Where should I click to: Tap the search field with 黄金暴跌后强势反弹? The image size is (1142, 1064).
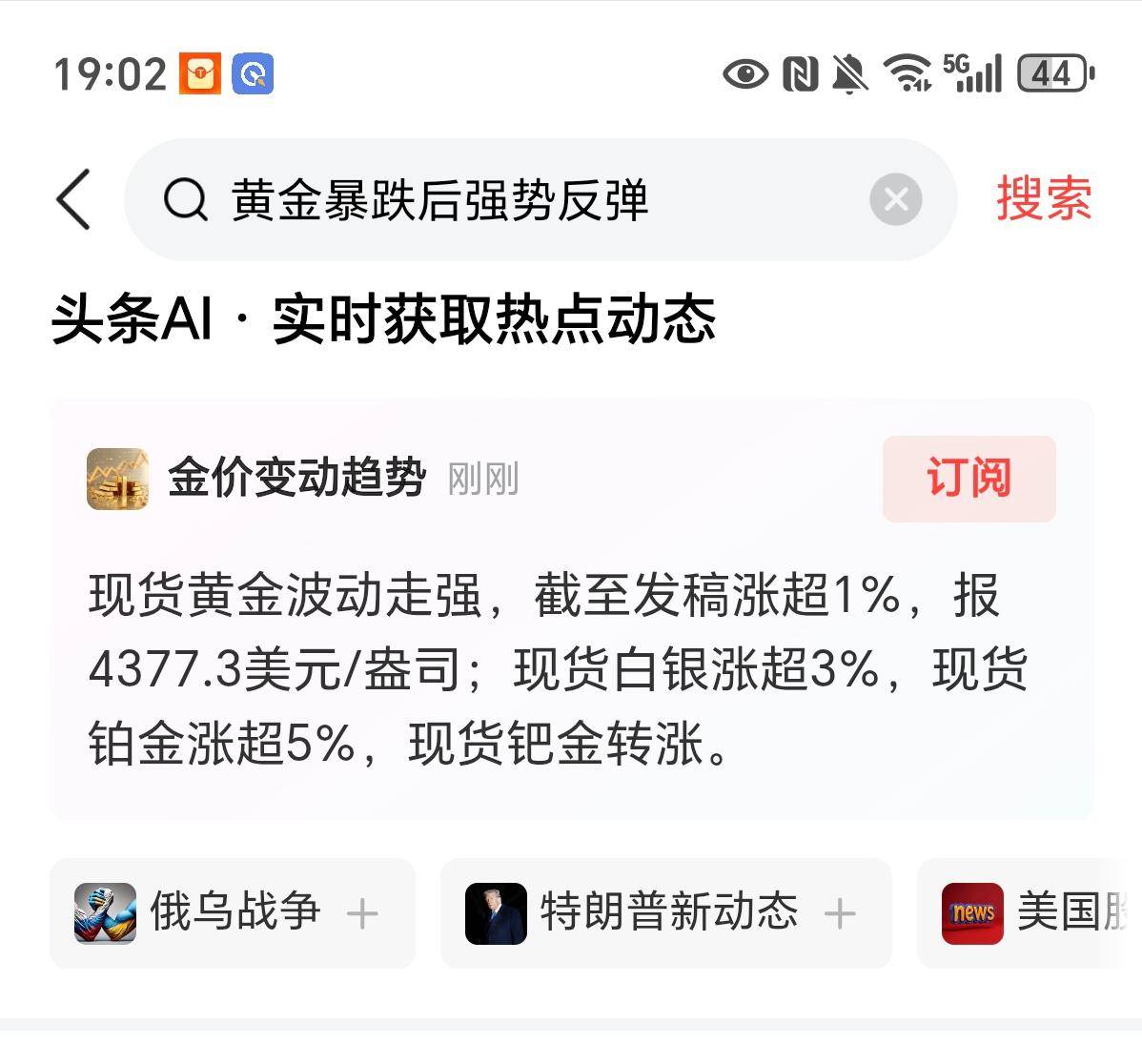coord(496,200)
